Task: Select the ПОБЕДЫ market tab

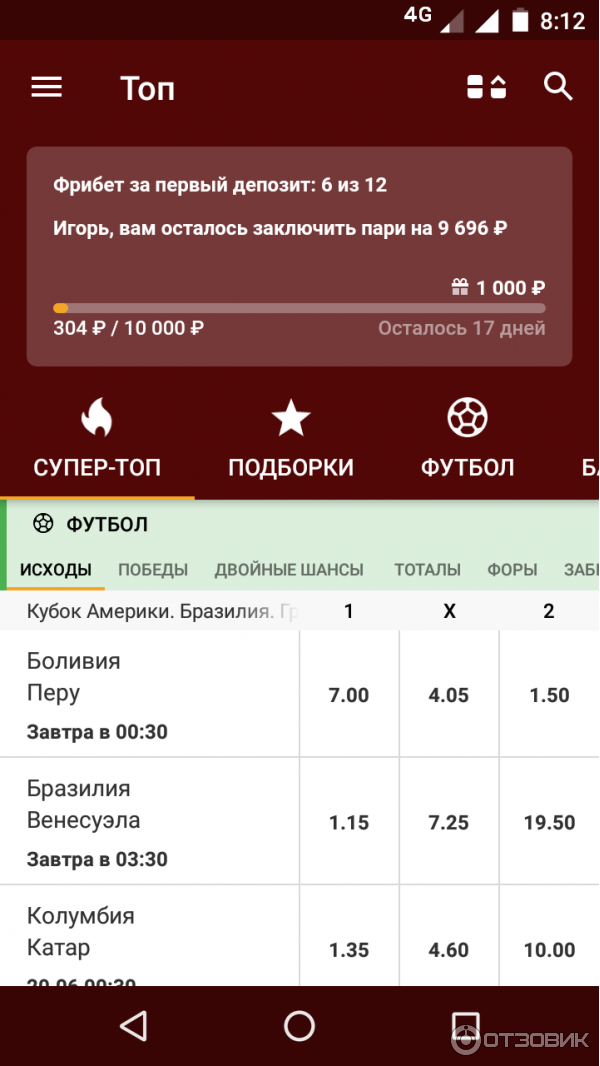Action: 153,570
